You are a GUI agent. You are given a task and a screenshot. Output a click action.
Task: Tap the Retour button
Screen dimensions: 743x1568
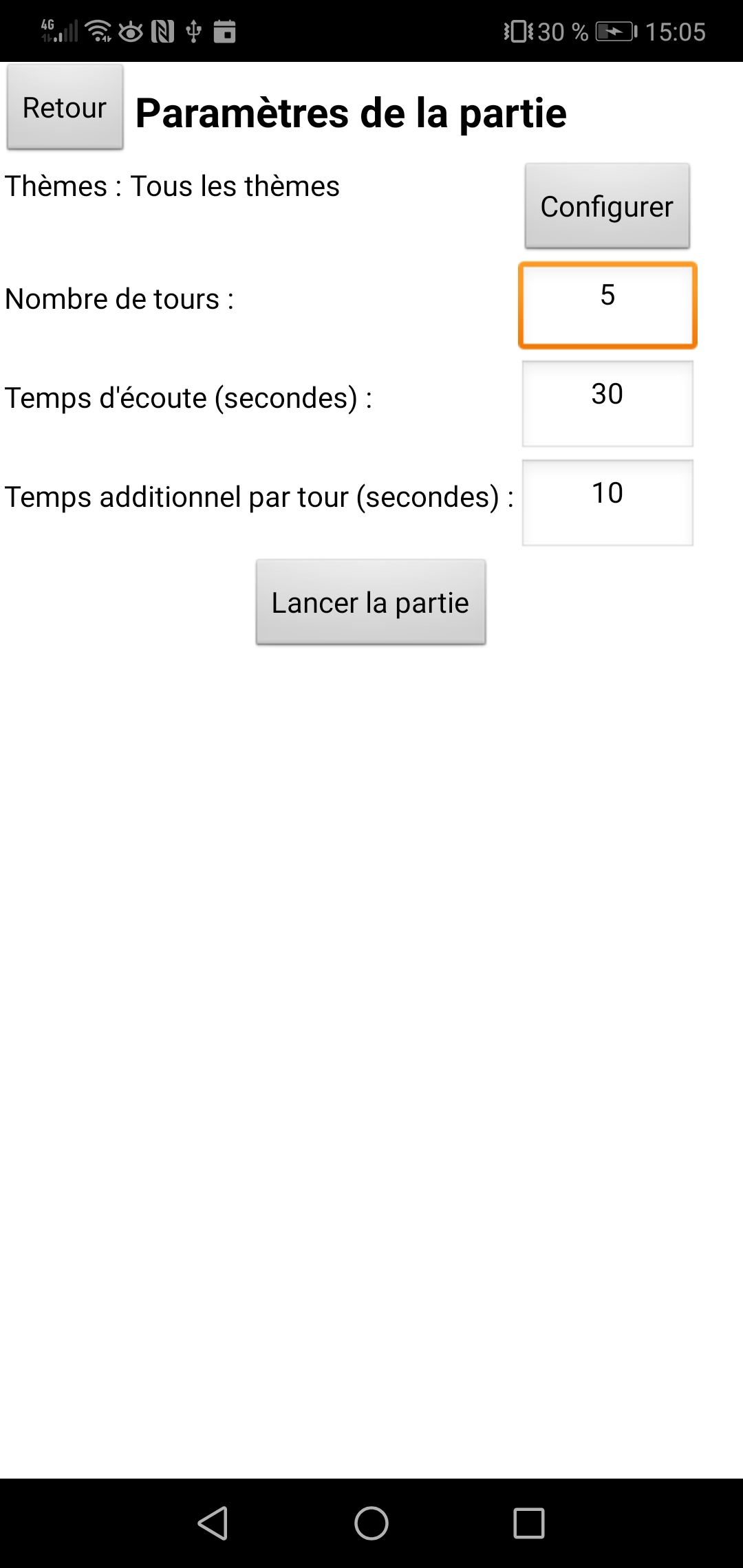click(65, 107)
